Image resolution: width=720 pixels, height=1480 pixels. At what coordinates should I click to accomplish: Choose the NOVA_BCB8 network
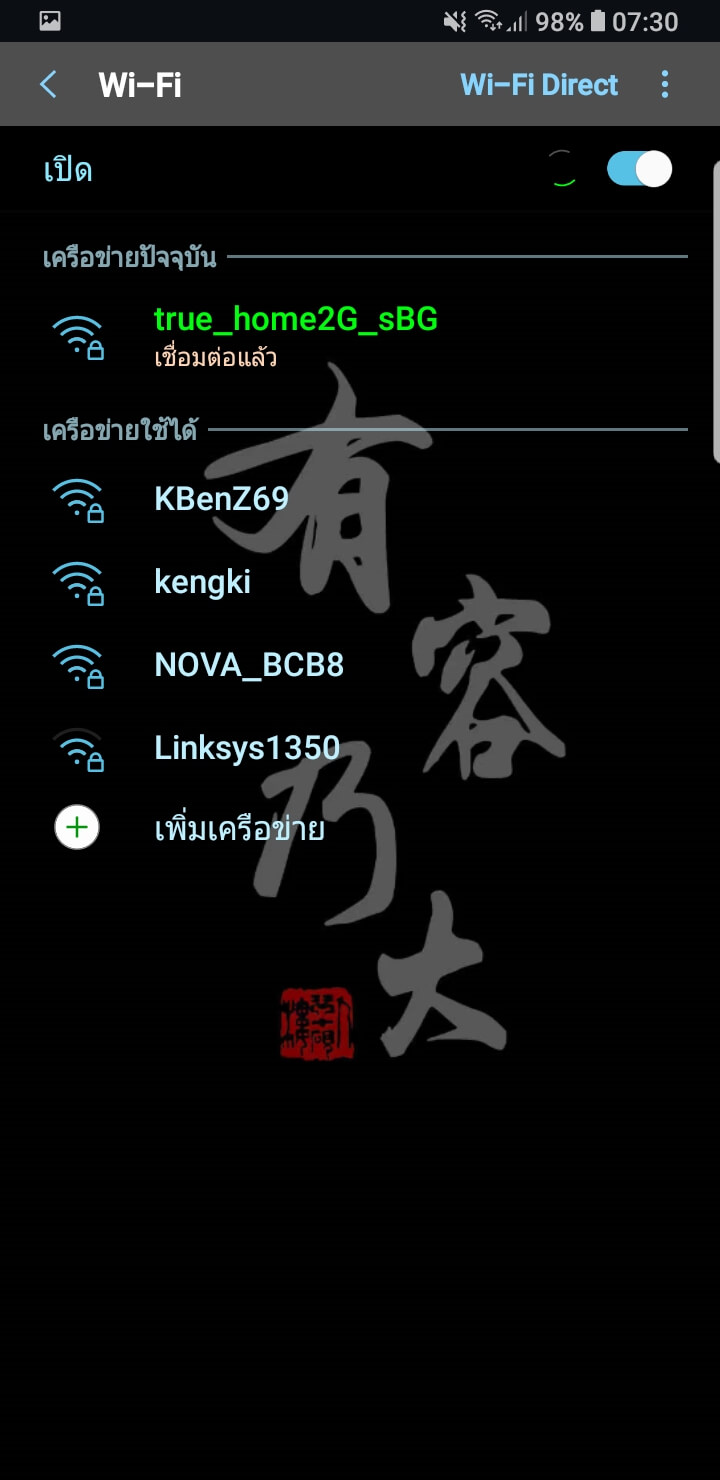tap(249, 664)
